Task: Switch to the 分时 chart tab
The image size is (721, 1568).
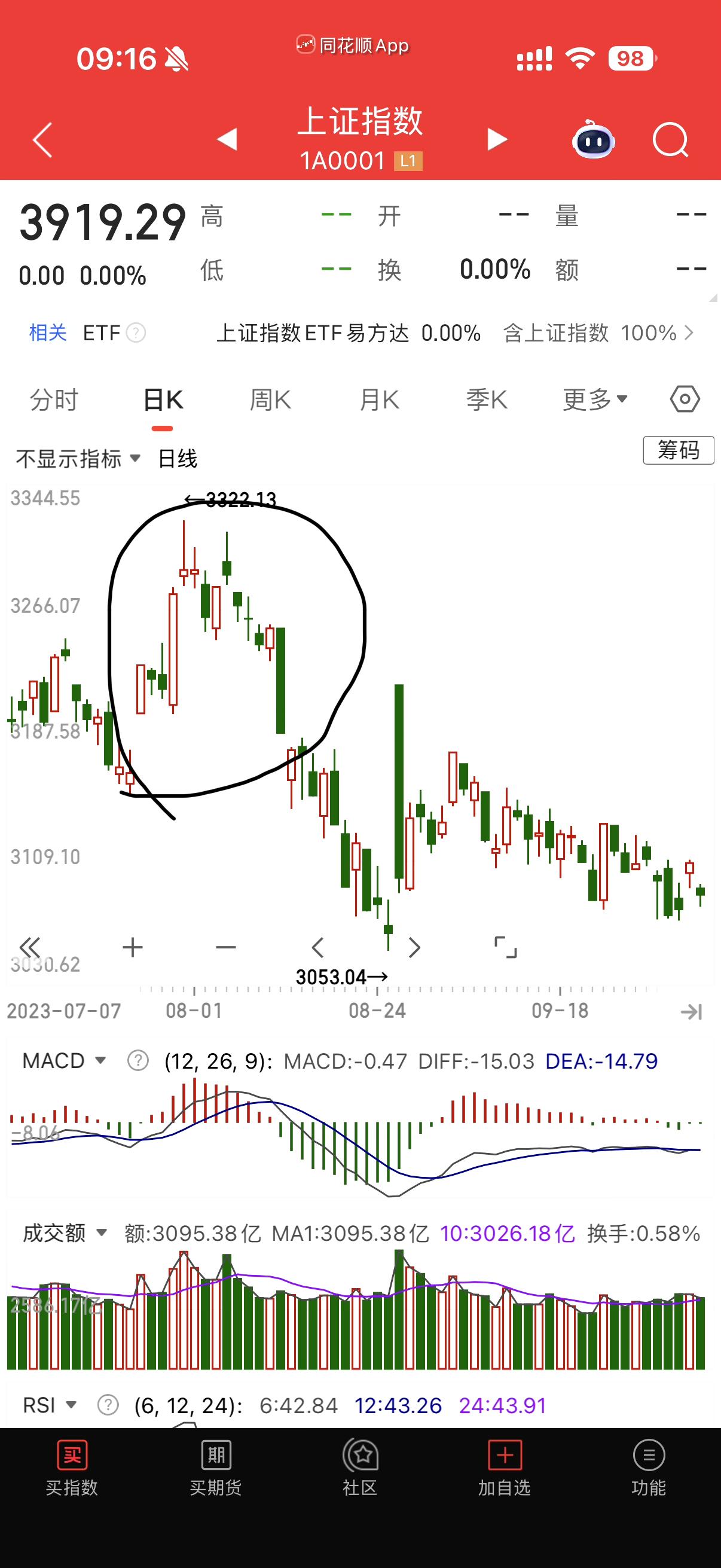Action: coord(54,400)
